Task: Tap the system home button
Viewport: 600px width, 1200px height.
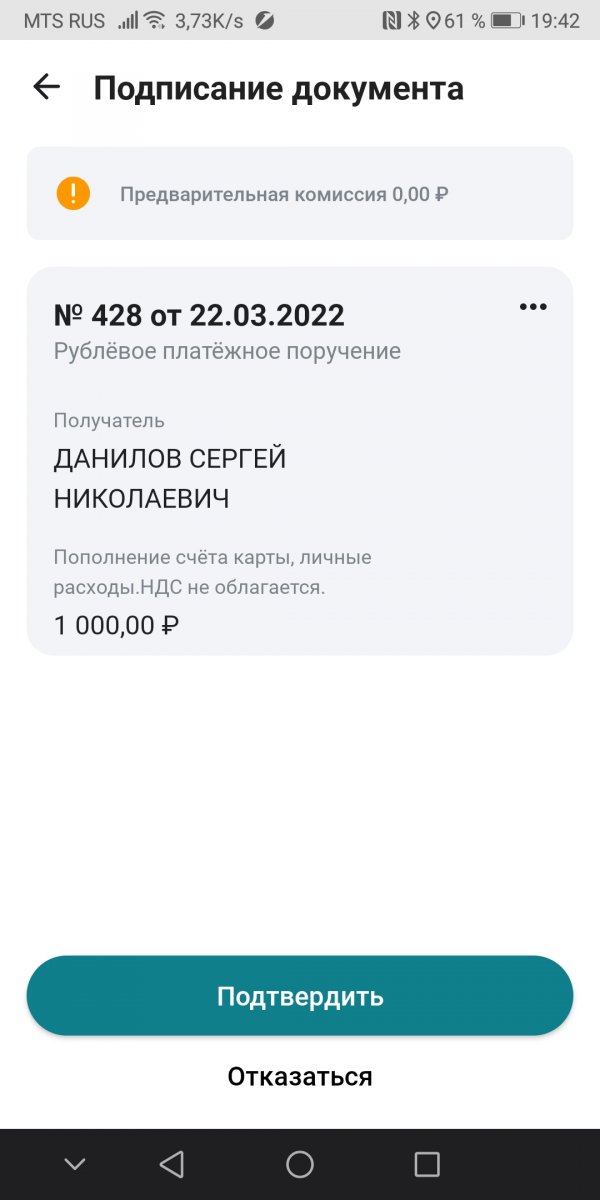Action: (x=300, y=1164)
